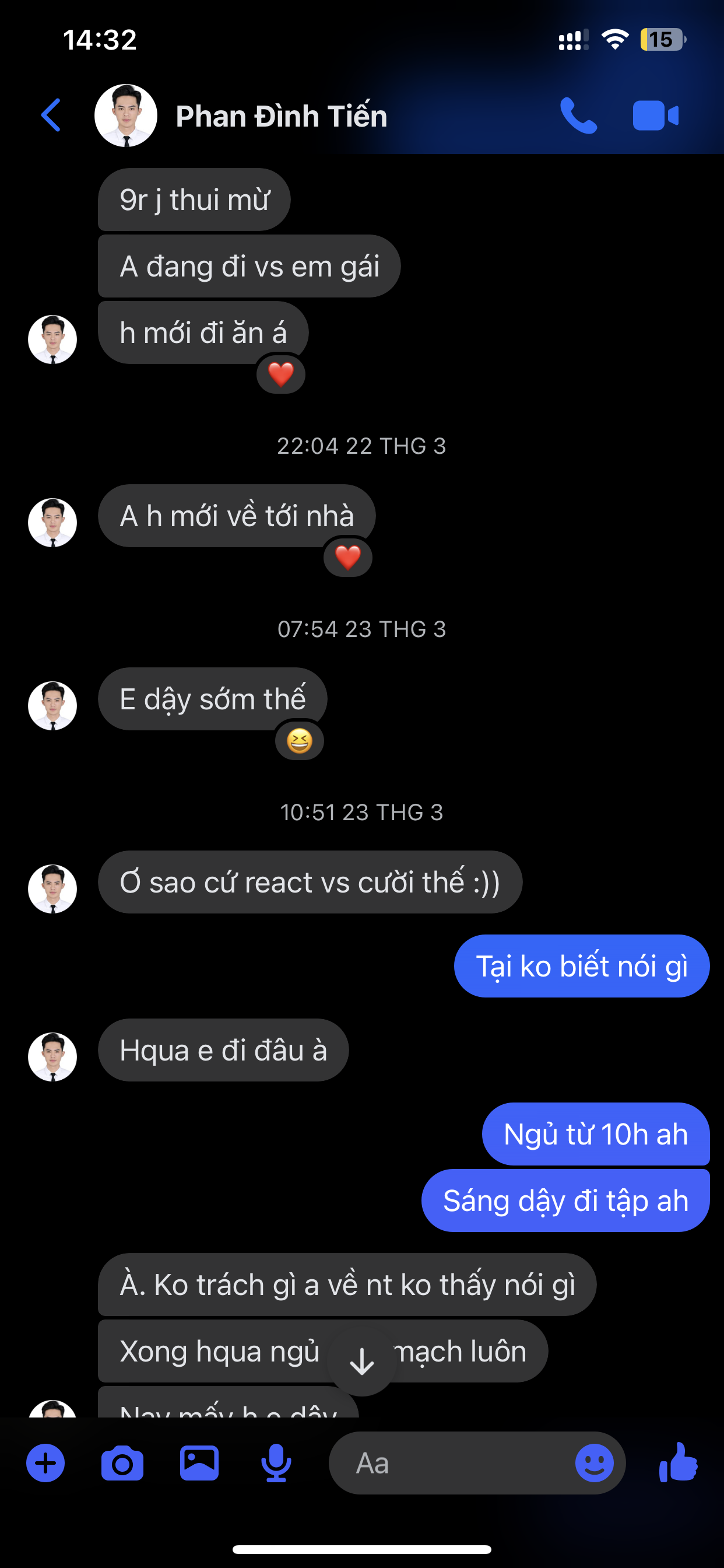Jump to the latest messages
Image resolution: width=724 pixels, height=1568 pixels.
[x=362, y=1361]
